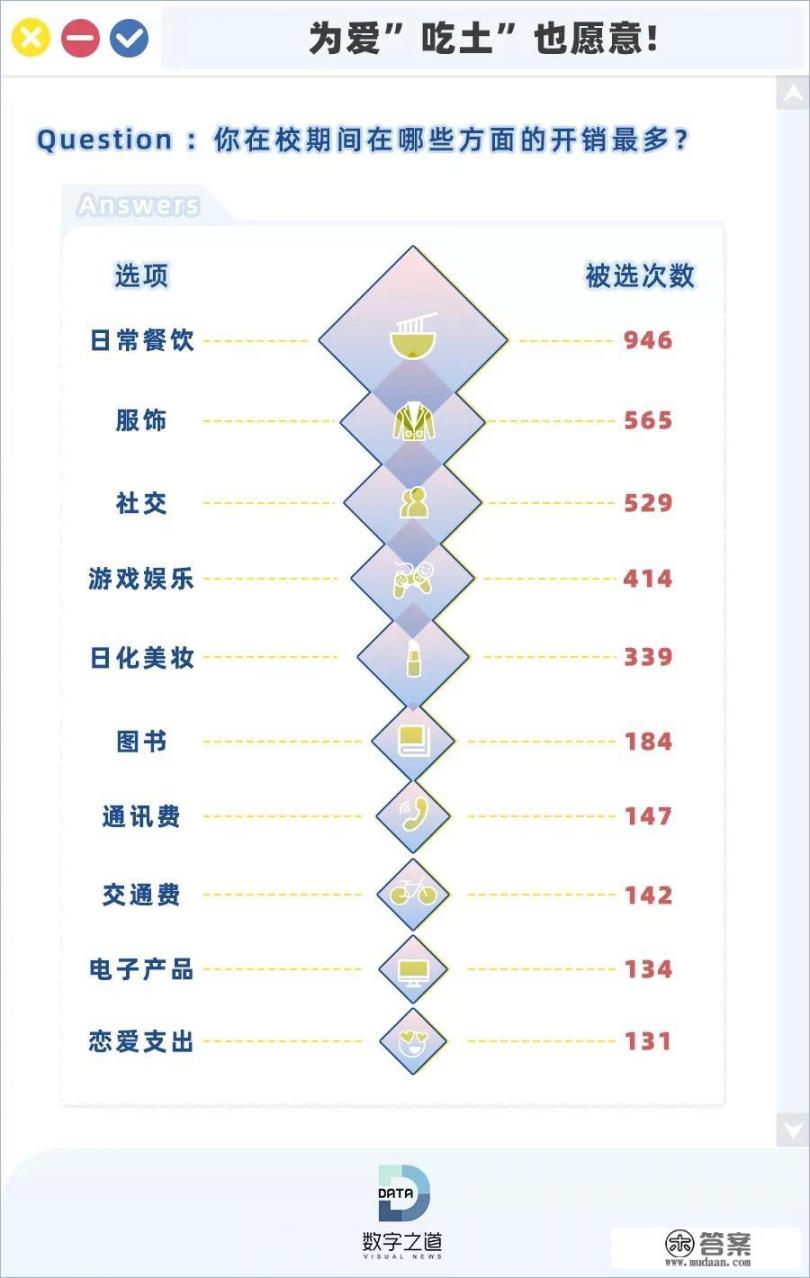Click the yellow X circle button

33,37
